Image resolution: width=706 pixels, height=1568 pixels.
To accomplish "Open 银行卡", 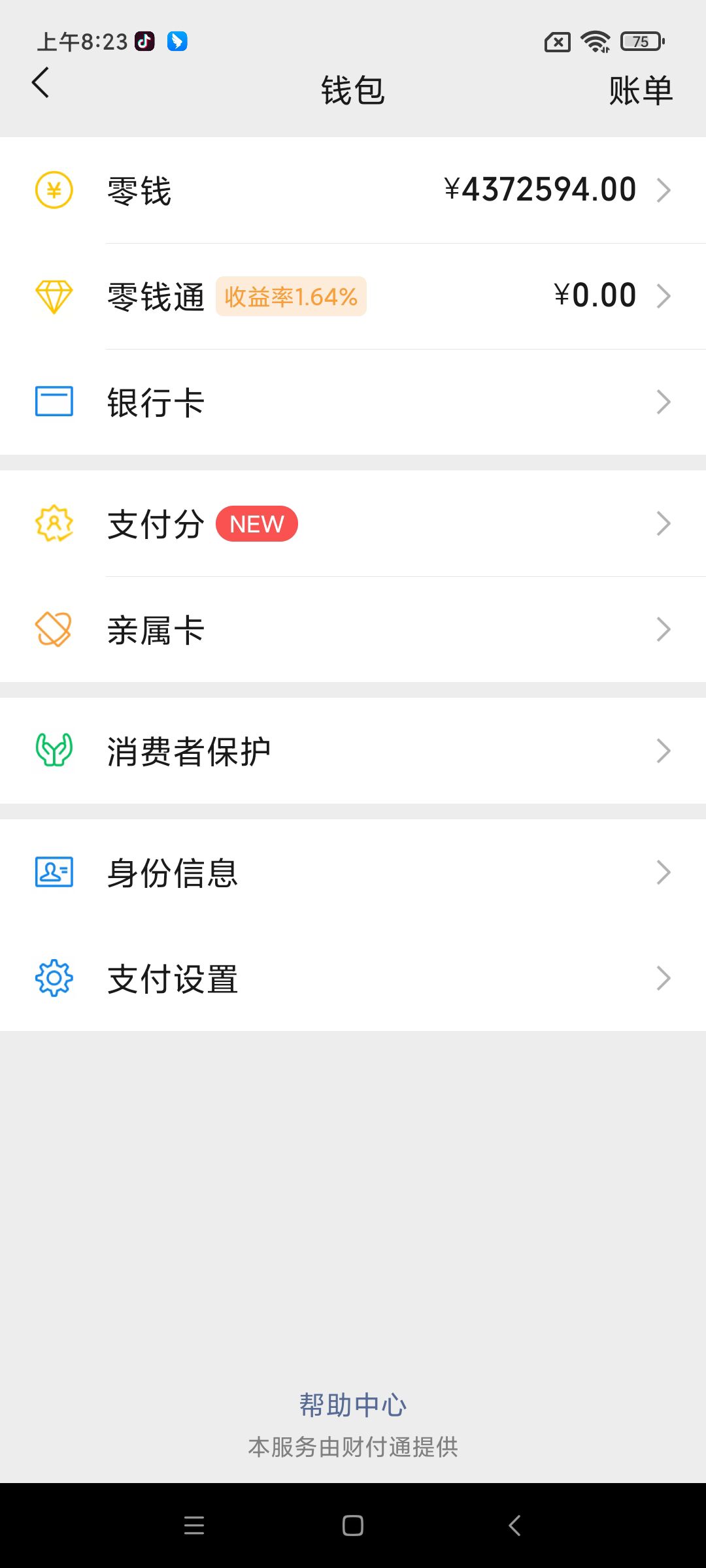I will [x=353, y=402].
